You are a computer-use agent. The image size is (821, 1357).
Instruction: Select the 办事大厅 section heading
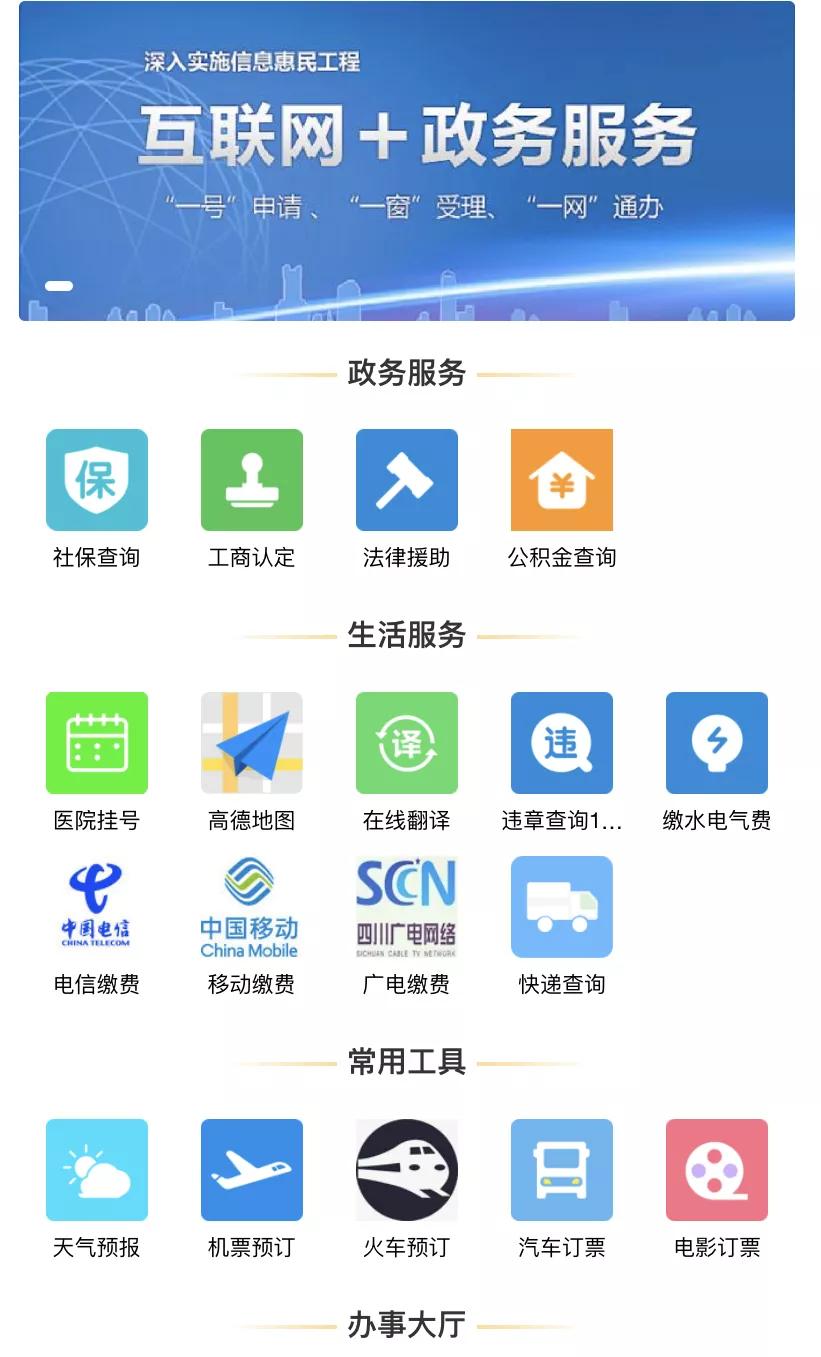click(x=410, y=1326)
